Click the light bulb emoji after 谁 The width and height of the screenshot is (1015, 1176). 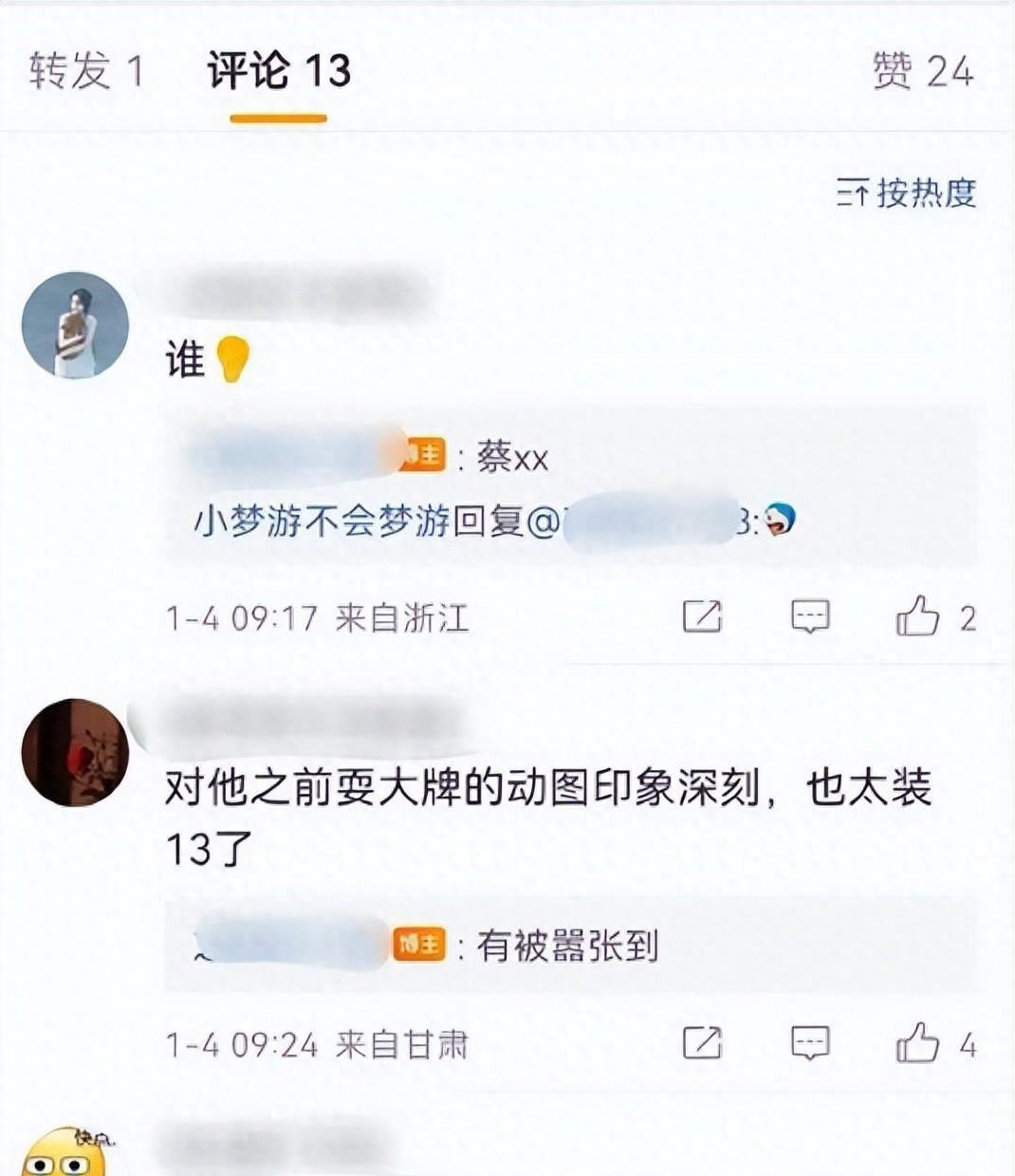(x=231, y=358)
